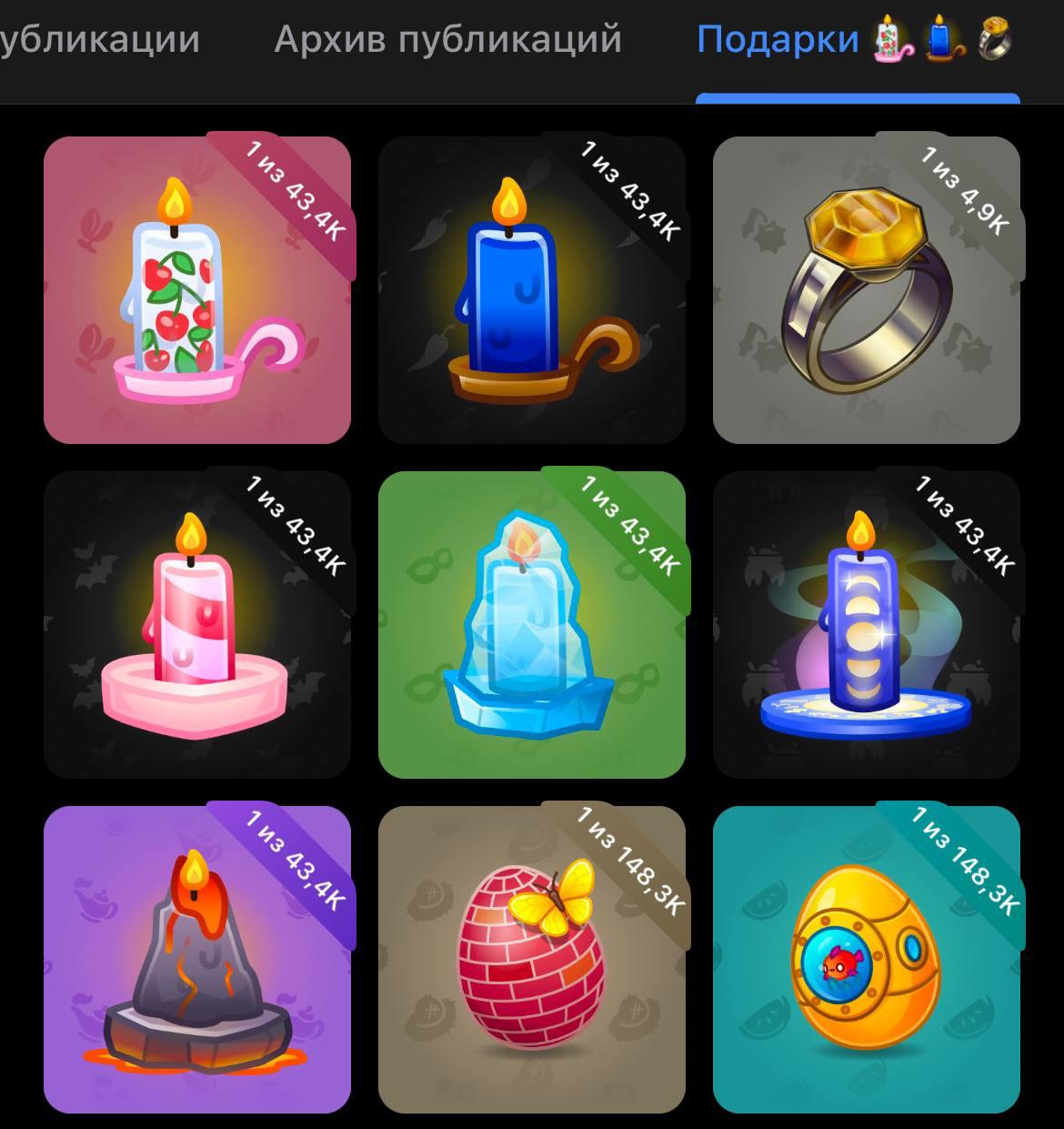The width and height of the screenshot is (1064, 1129).
Task: Switch to the Публикации tab
Action: point(100,40)
